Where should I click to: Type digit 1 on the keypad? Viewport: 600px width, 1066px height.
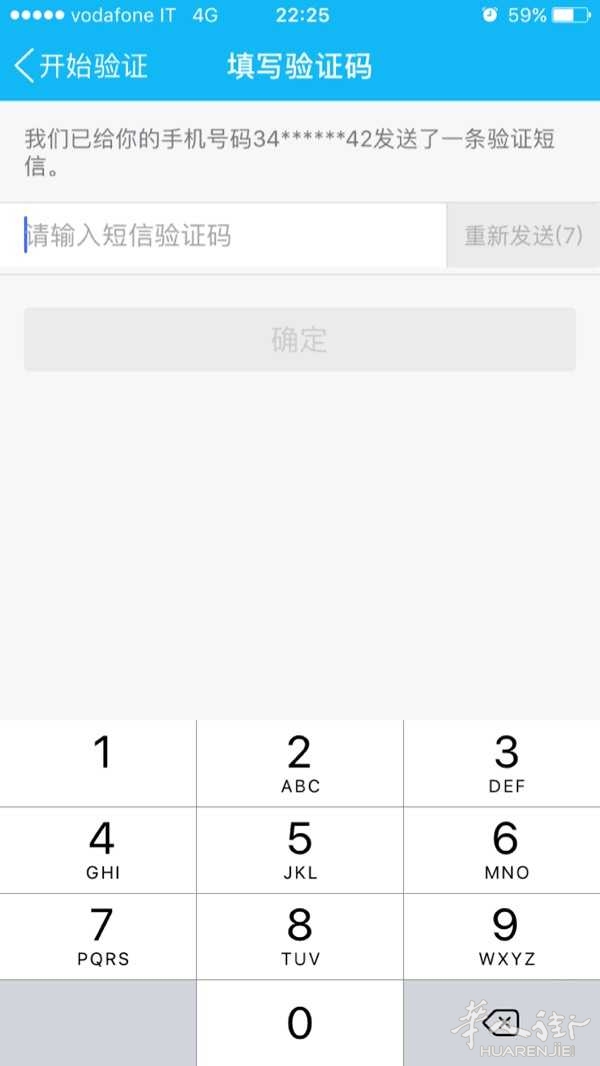[100, 762]
